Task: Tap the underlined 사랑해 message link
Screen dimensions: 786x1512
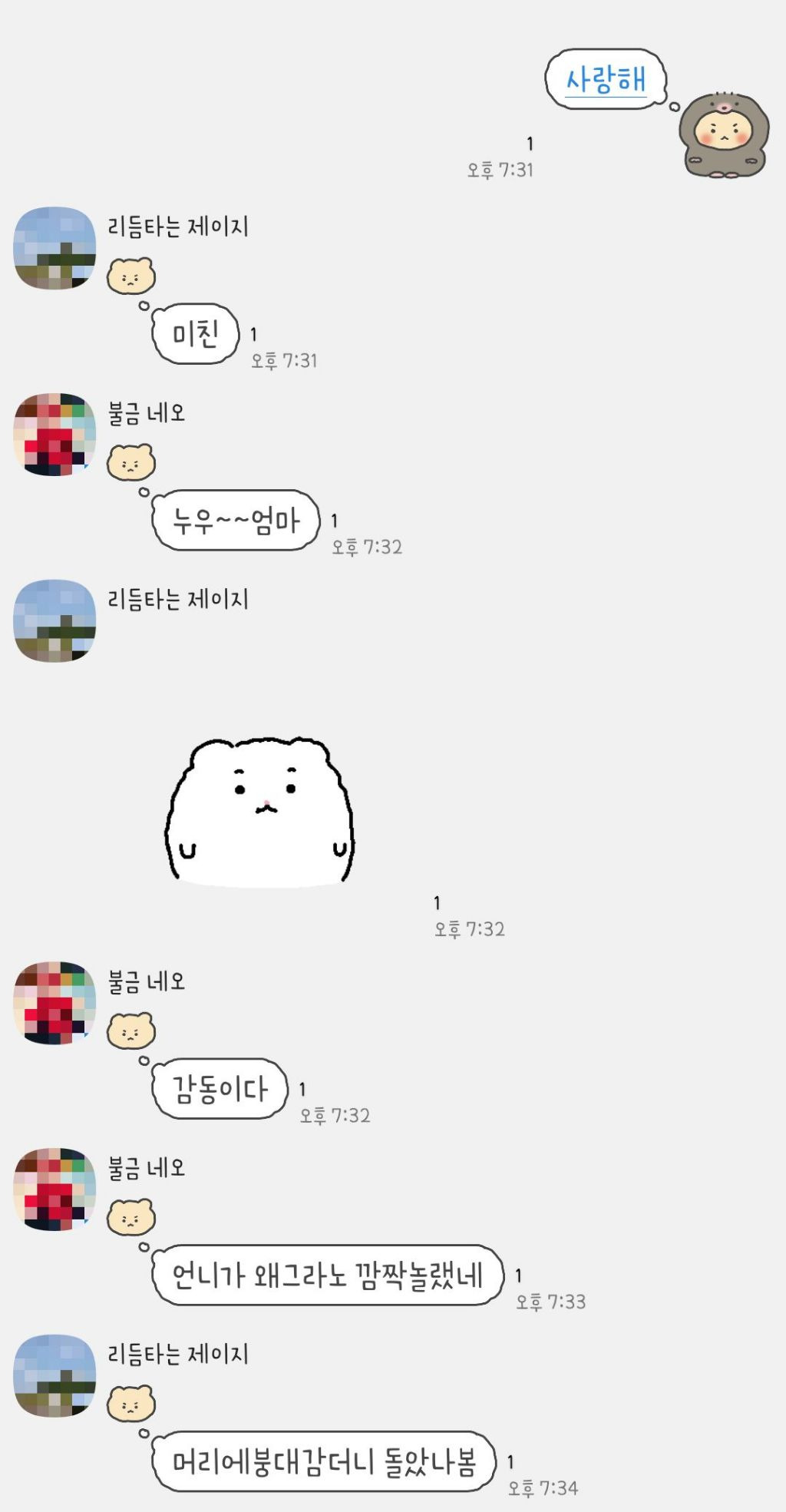Action: coord(606,79)
